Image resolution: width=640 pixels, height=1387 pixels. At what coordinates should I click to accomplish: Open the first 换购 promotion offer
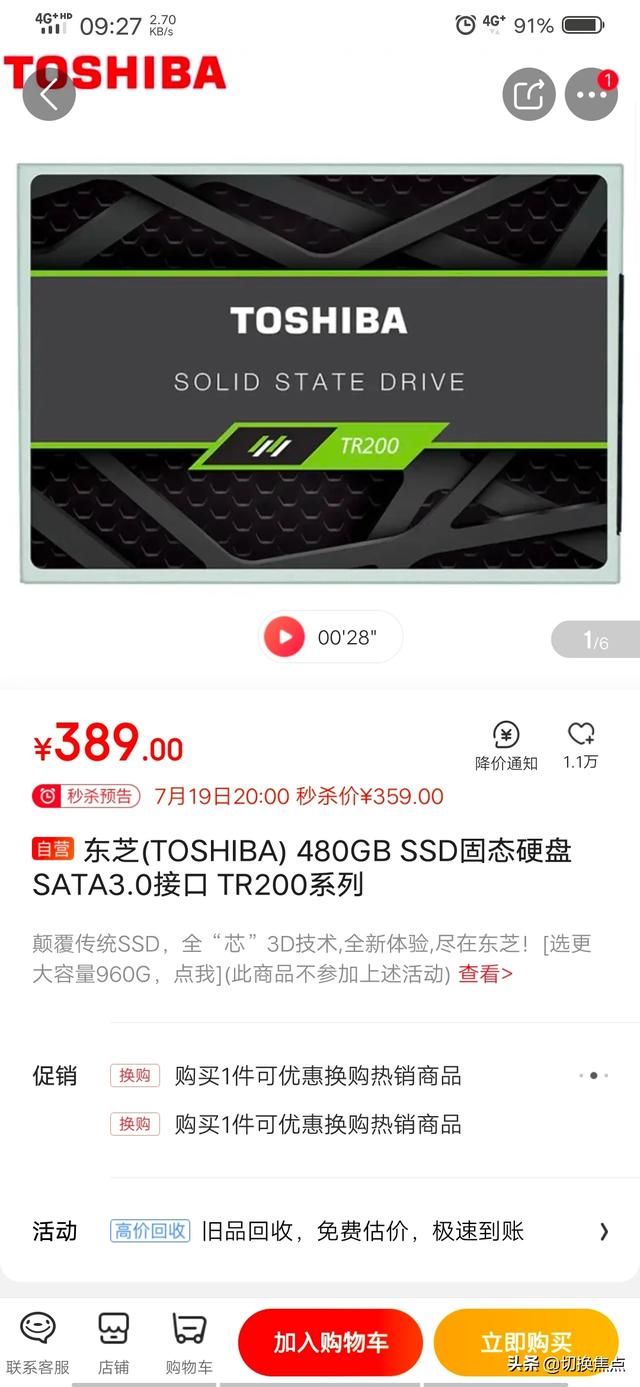[x=317, y=1076]
